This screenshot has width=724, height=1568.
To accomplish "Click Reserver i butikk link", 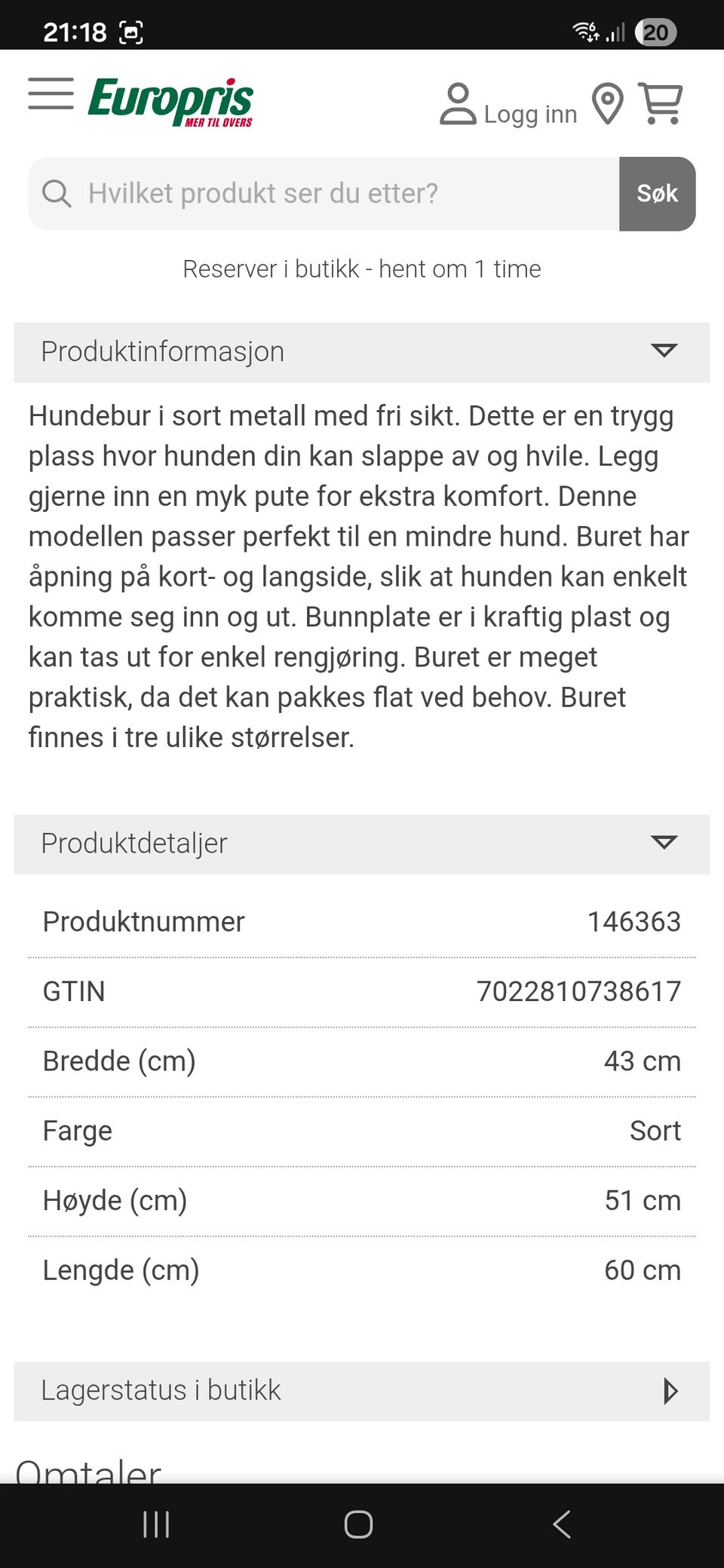I will point(361,268).
